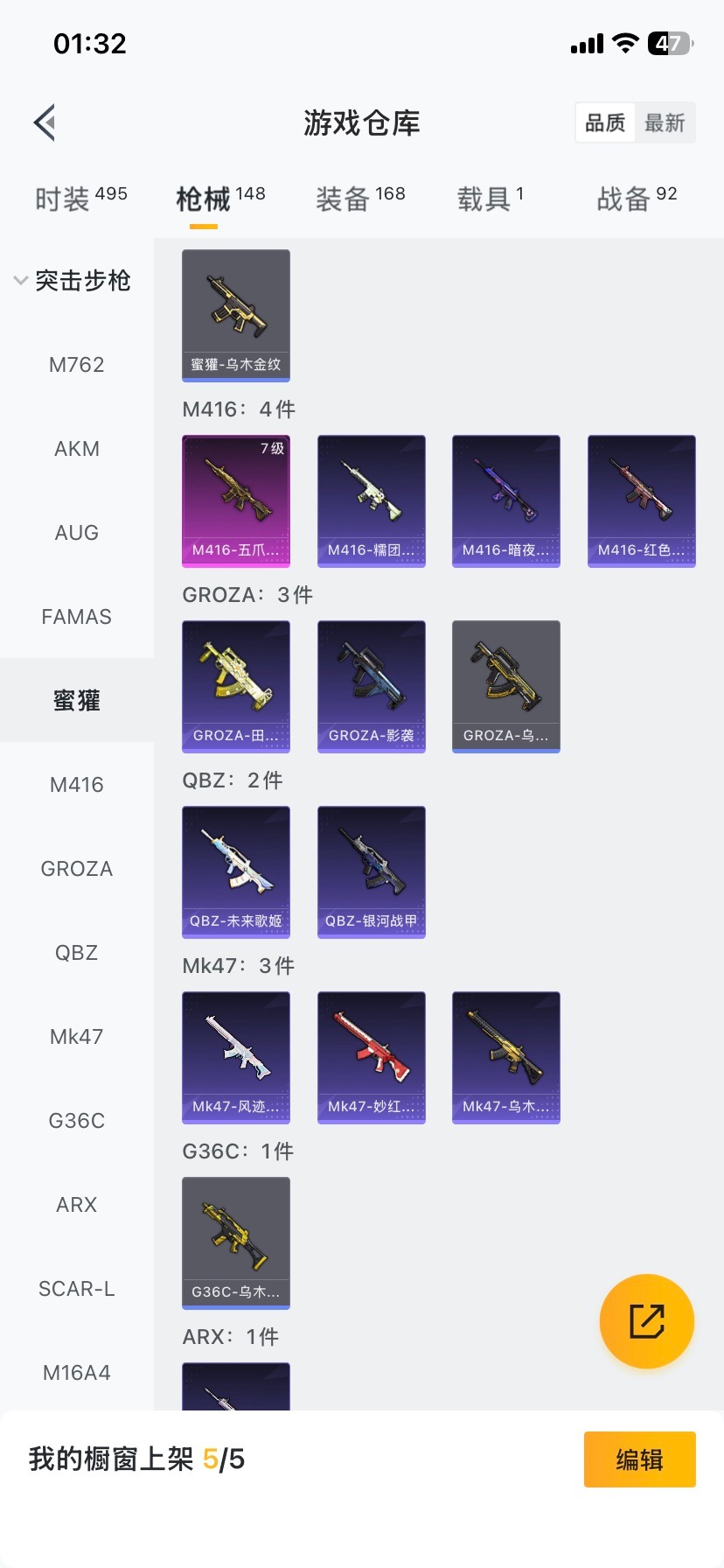Tap the 编辑 button
724x1568 pixels.
pyautogui.click(x=639, y=1459)
